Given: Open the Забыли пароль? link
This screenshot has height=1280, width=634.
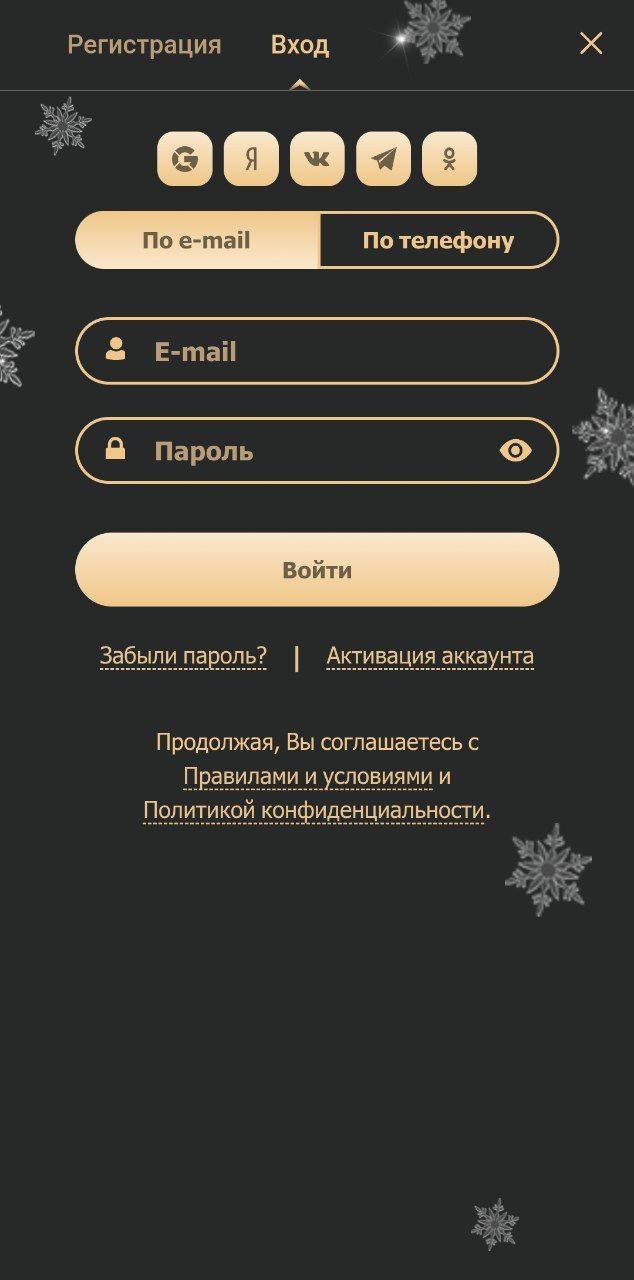Looking at the screenshot, I should click(183, 656).
